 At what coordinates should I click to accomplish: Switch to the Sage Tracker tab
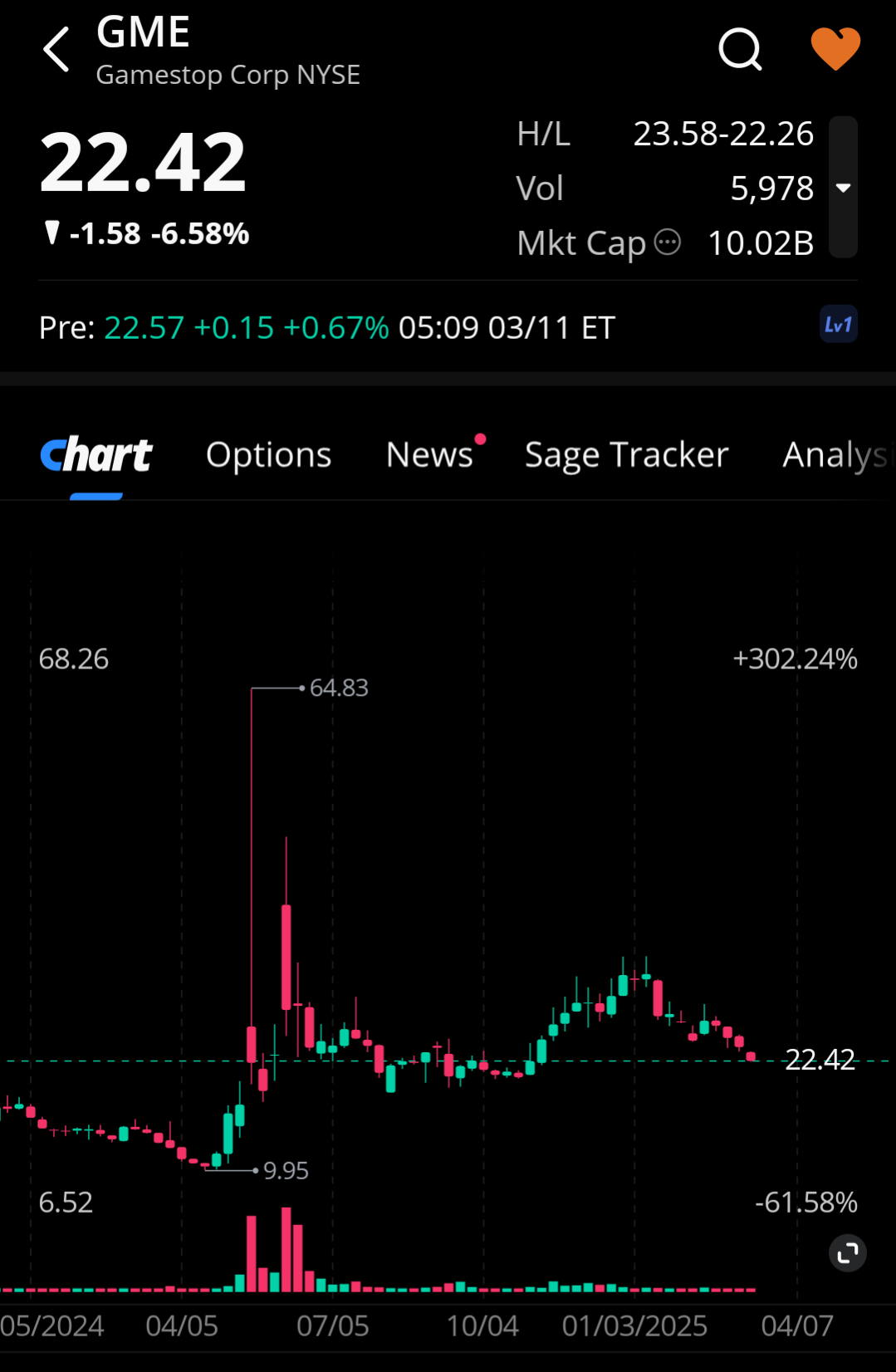pyautogui.click(x=626, y=455)
